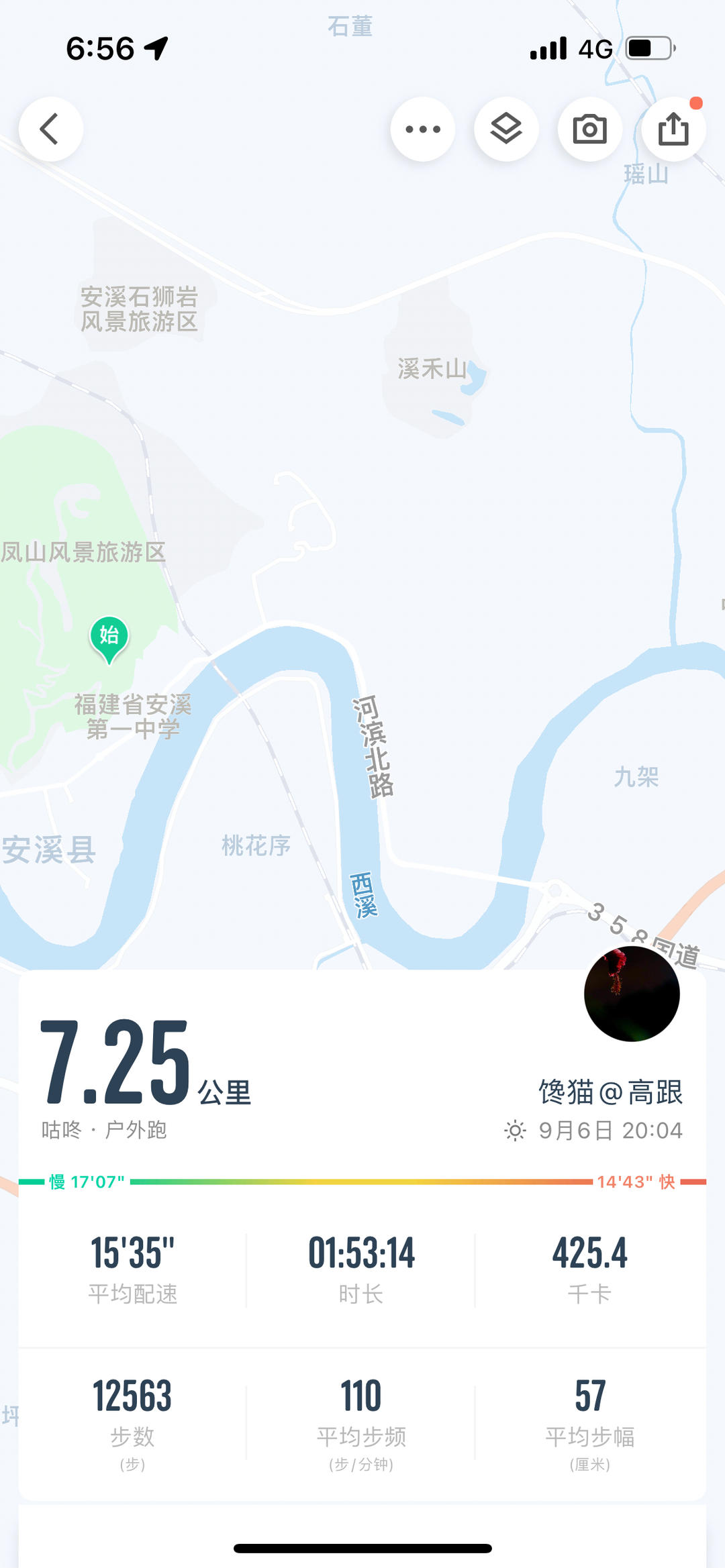Open the user's profile avatar
Screen dimensions: 725x1568
pos(632,994)
